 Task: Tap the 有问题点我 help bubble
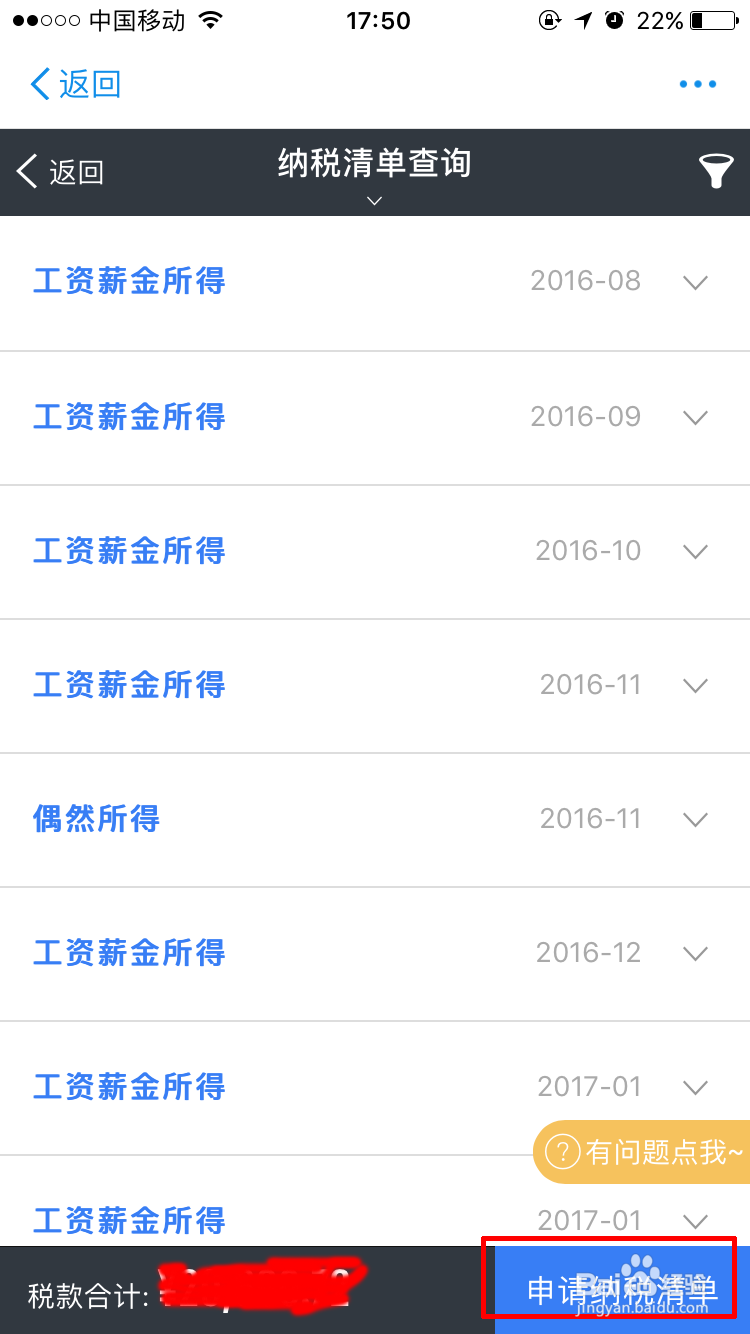(x=642, y=1152)
